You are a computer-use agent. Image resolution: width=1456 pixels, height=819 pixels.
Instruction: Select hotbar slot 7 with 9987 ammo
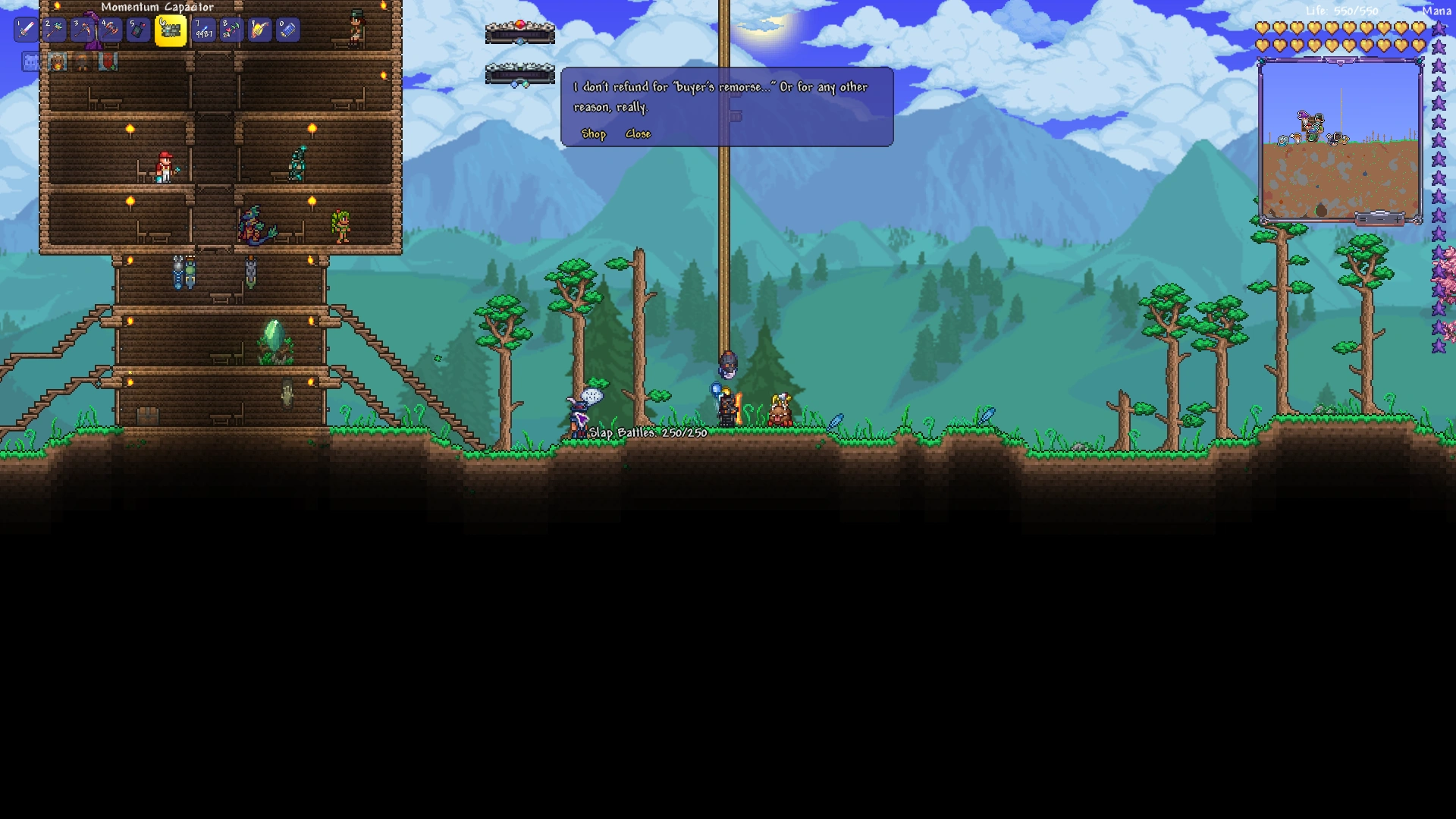coord(203,30)
